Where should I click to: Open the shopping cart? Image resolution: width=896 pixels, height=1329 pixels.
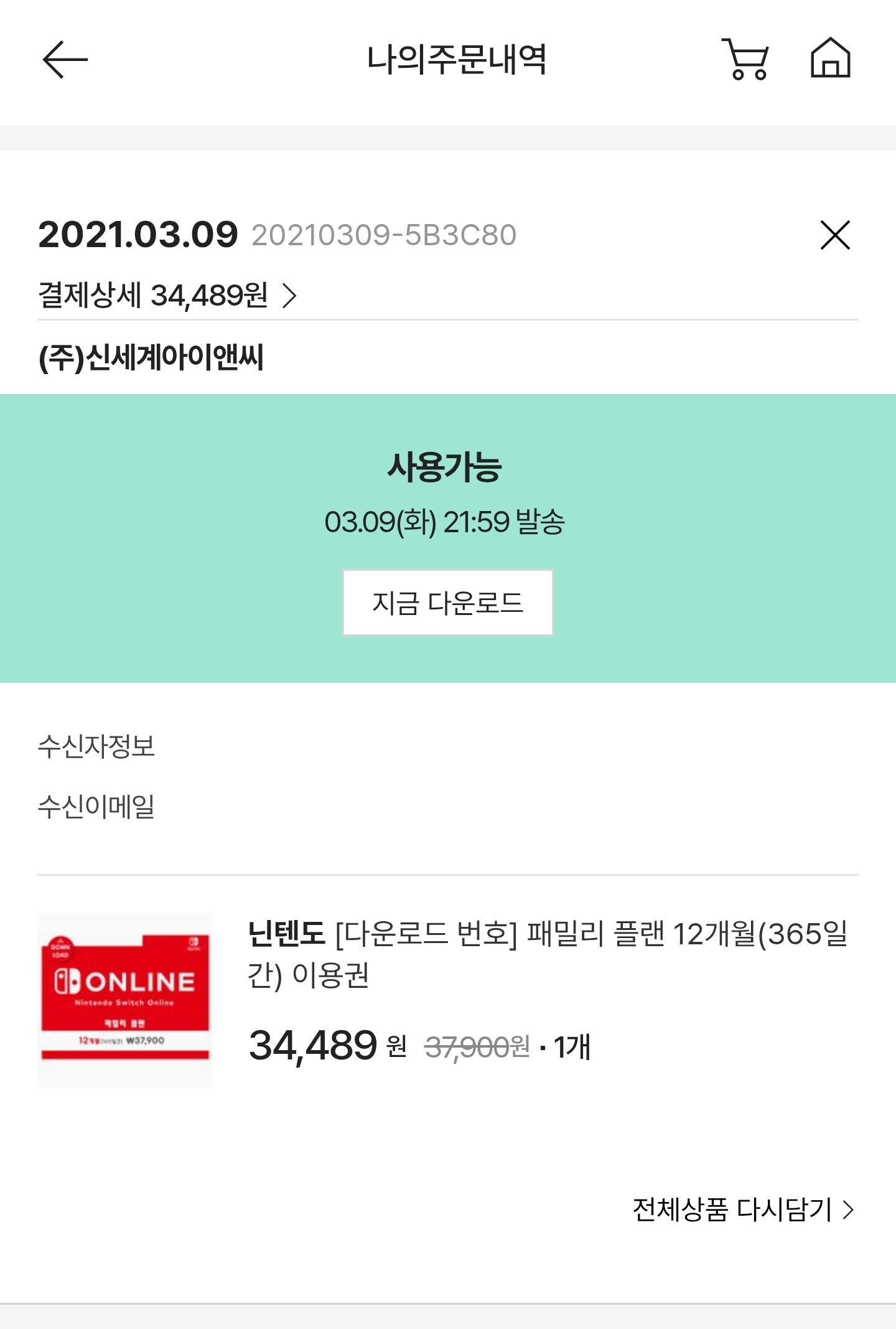point(745,60)
